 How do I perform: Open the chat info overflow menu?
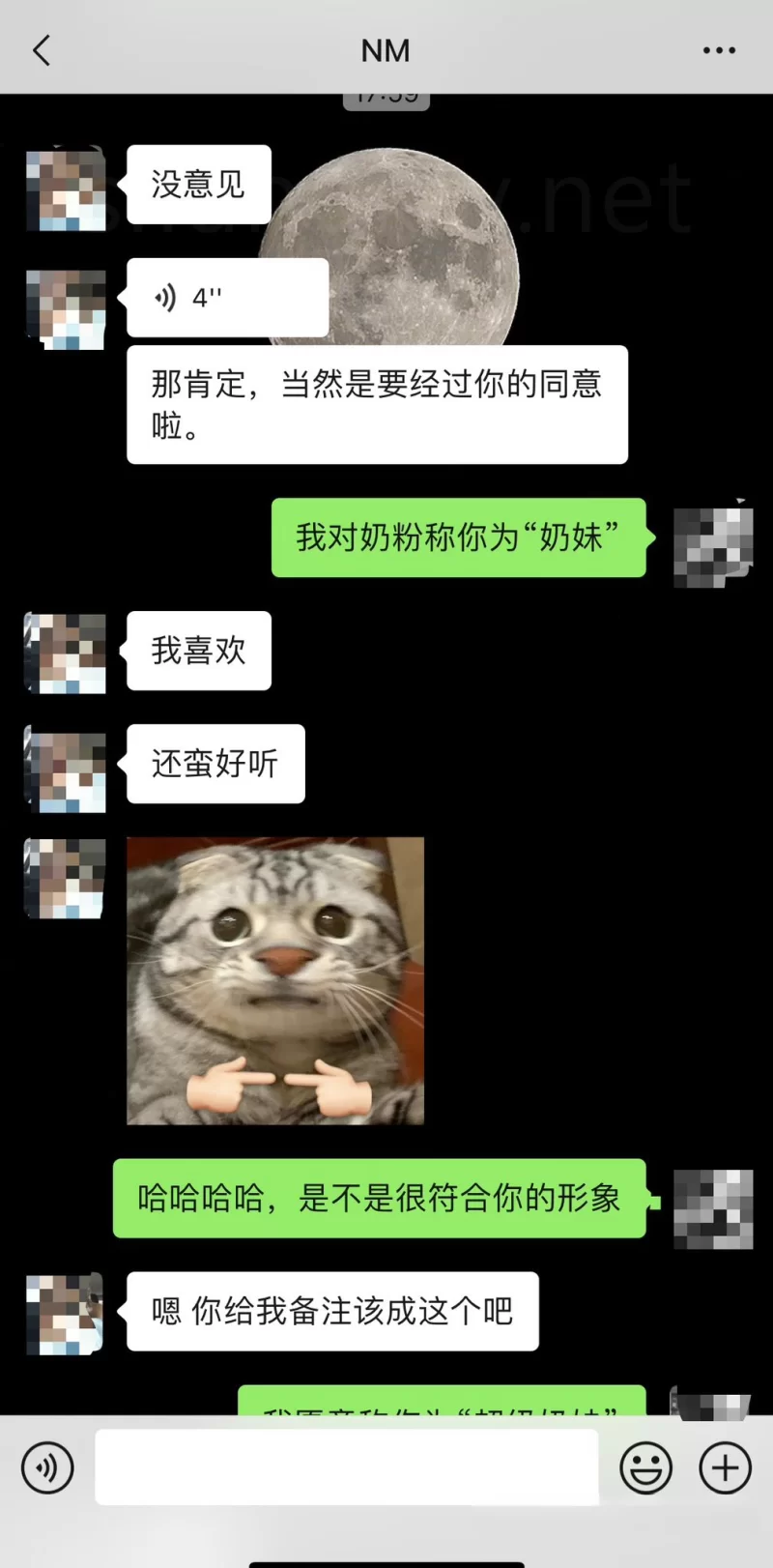point(719,50)
